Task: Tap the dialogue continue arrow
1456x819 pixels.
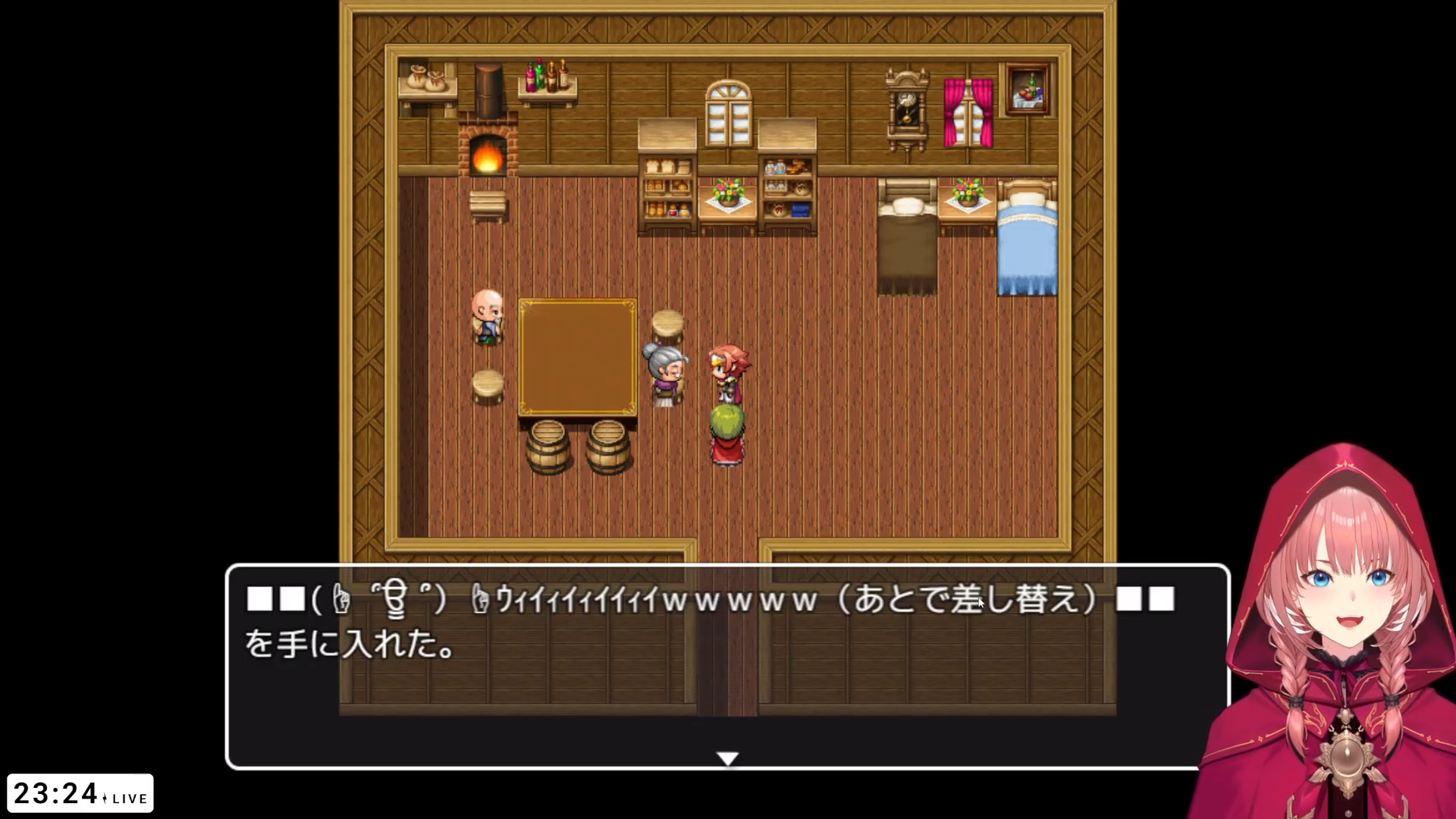Action: (727, 758)
